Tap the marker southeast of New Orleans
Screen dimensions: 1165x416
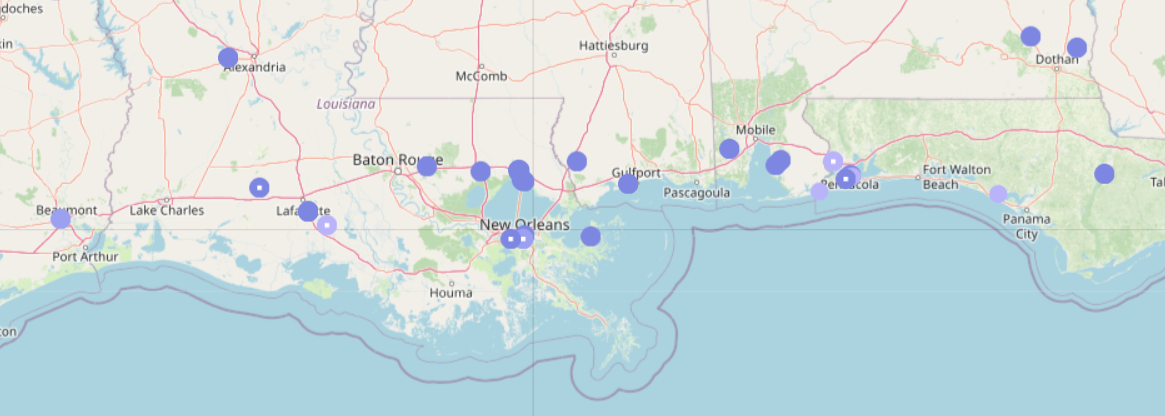pos(591,236)
